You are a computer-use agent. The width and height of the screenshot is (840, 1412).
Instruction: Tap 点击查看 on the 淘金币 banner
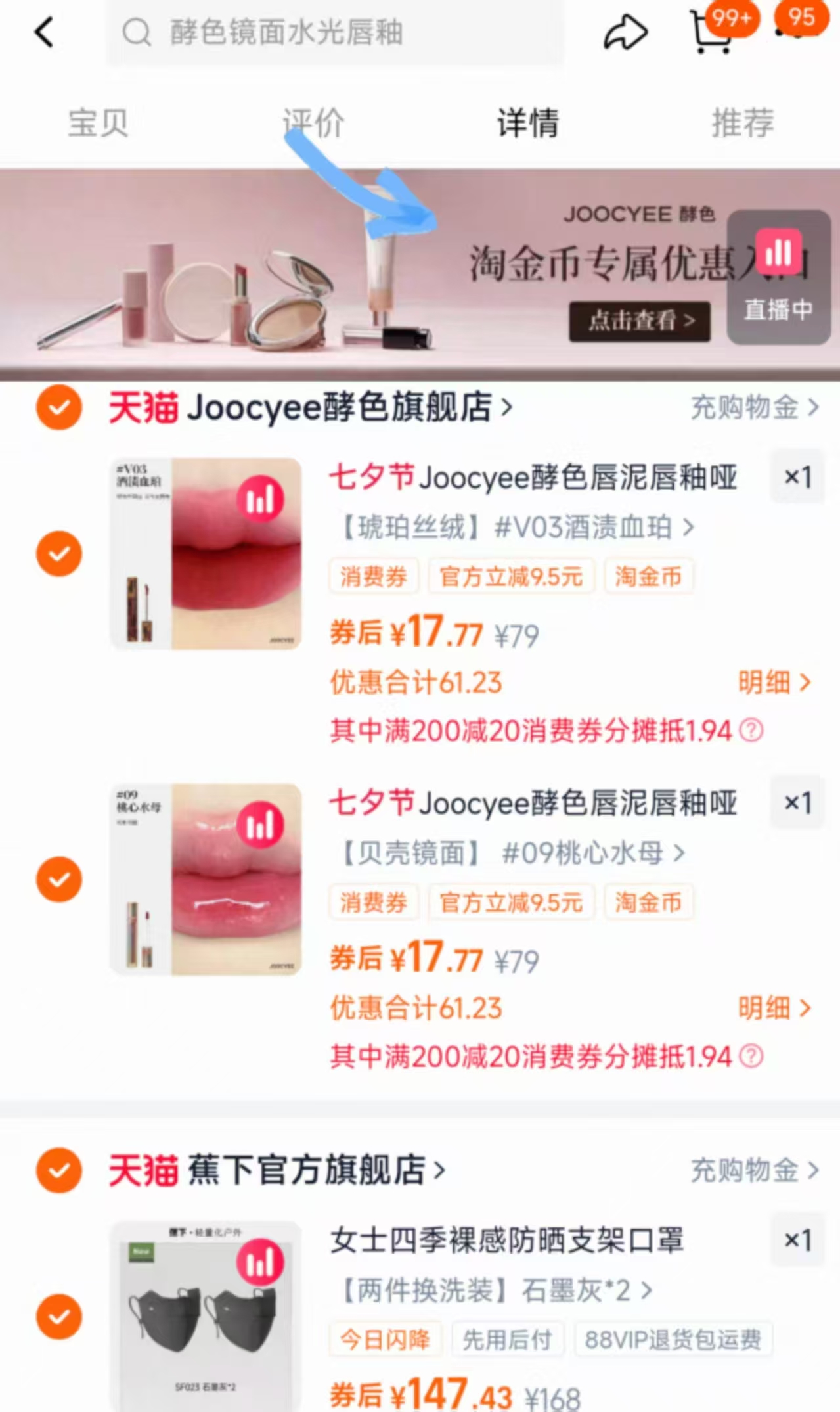(640, 321)
